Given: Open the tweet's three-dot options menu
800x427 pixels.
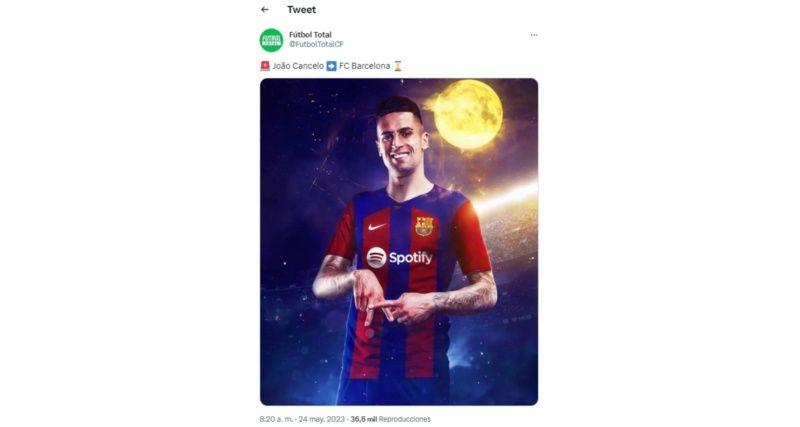Looking at the screenshot, I should click(x=534, y=35).
